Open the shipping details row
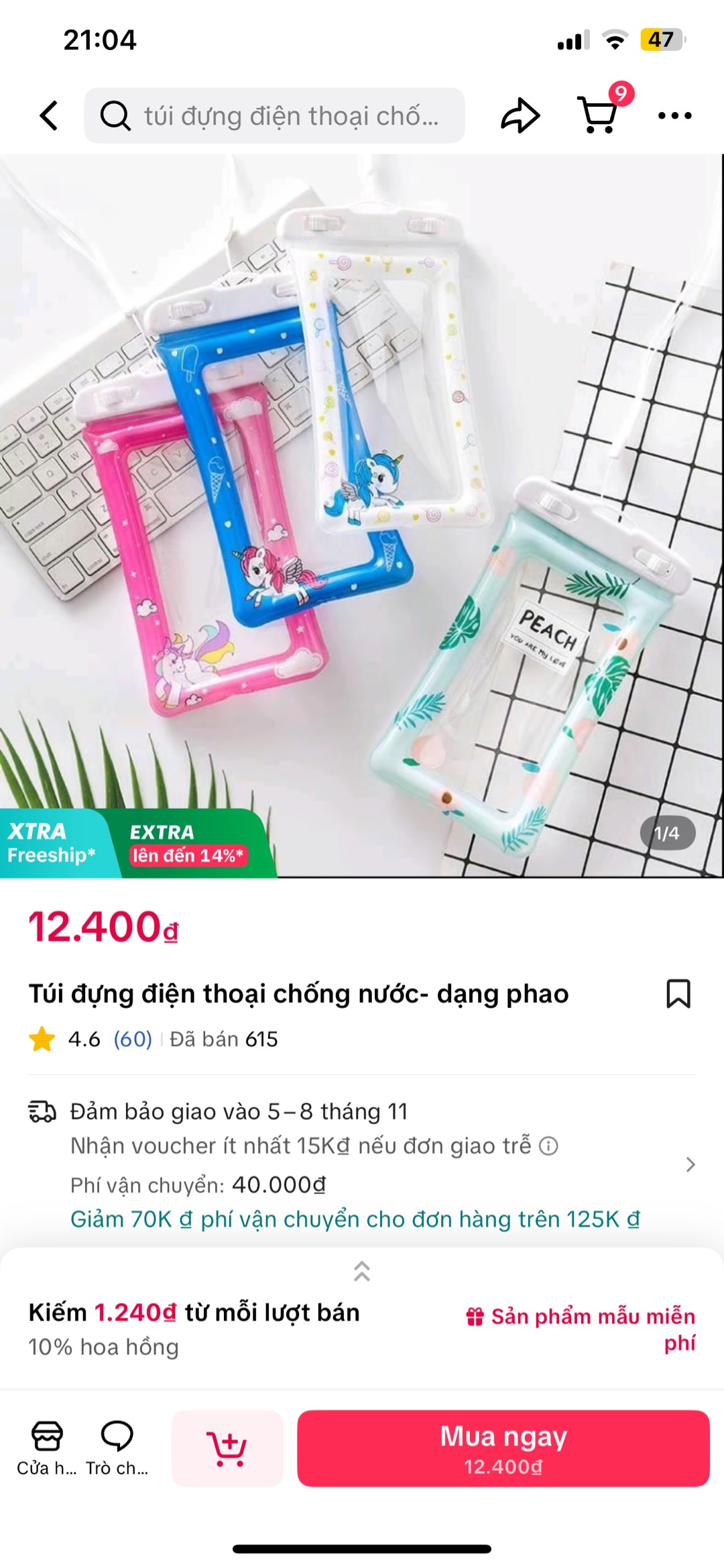This screenshot has height=1568, width=724. [x=690, y=1164]
